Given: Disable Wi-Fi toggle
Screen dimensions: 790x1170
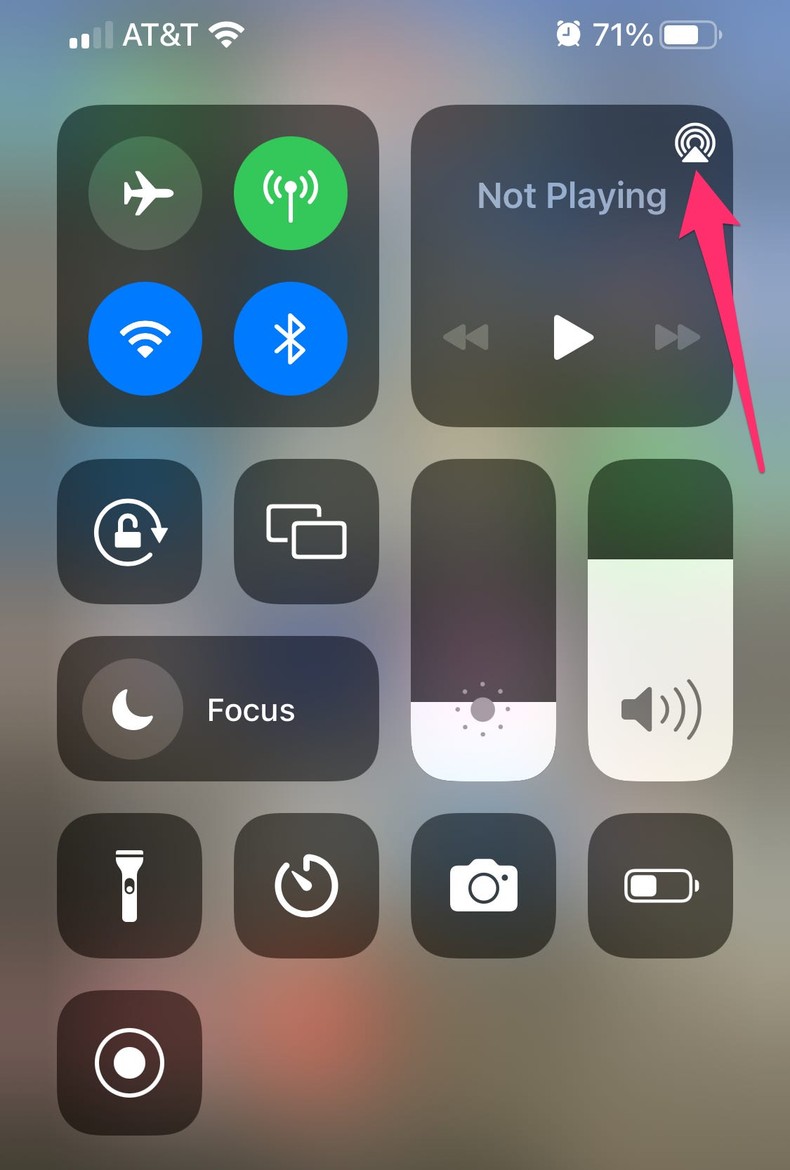Looking at the screenshot, I should [145, 338].
